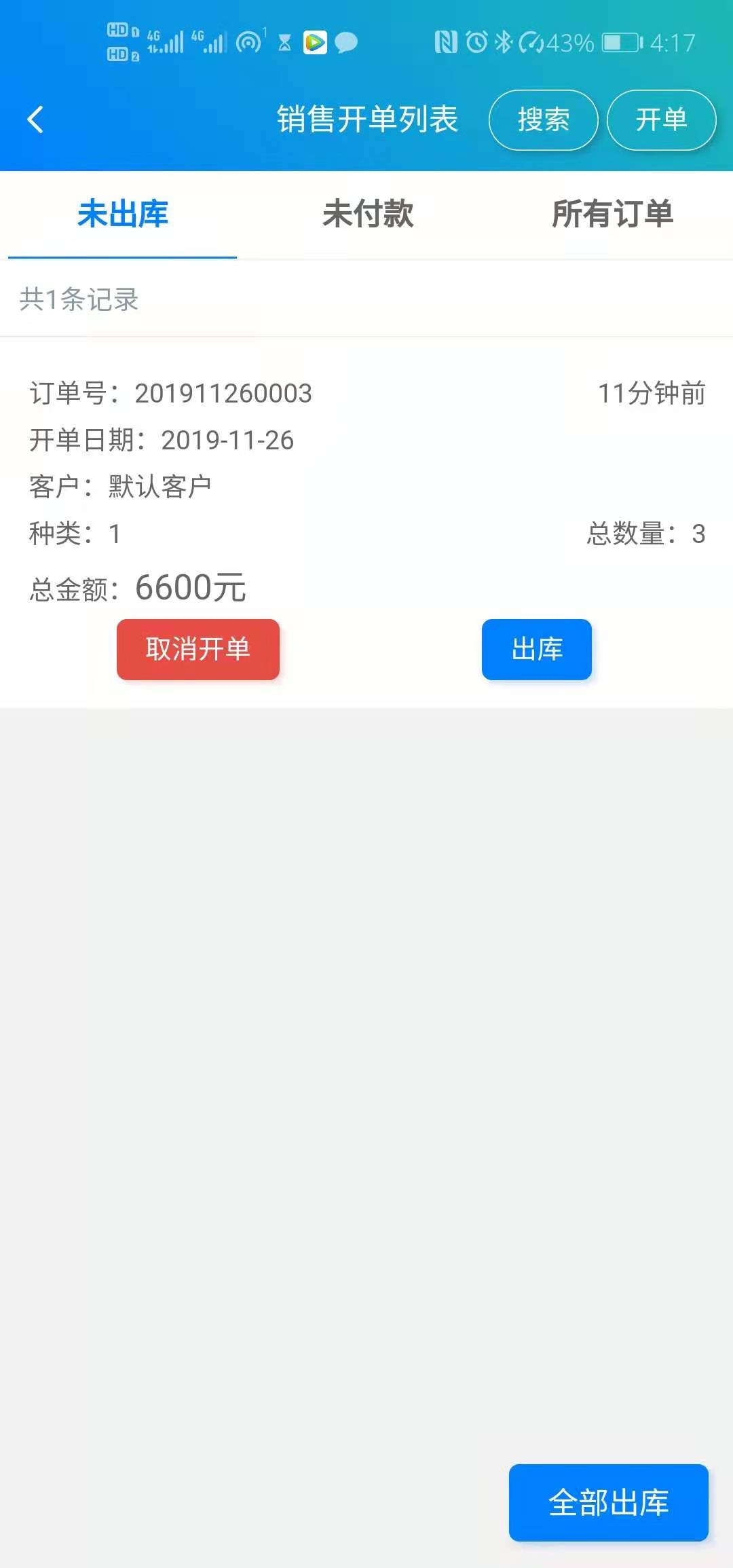Create a new order with 开单
The height and width of the screenshot is (1568, 733).
661,120
